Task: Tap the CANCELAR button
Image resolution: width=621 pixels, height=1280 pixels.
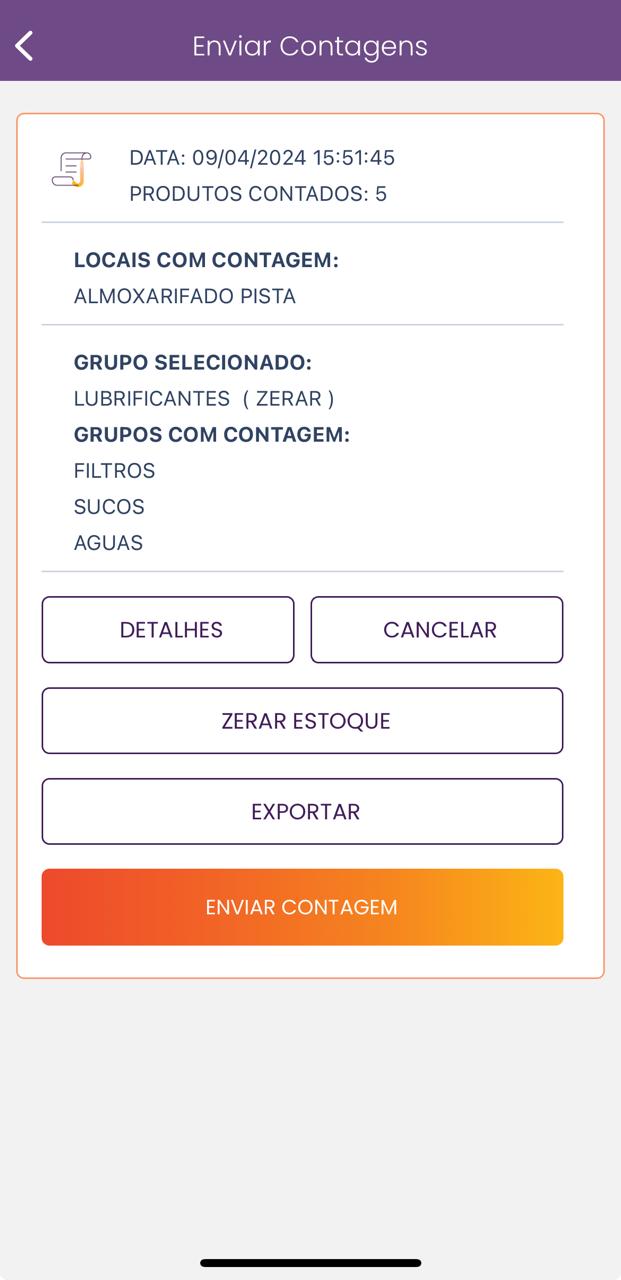Action: [437, 630]
